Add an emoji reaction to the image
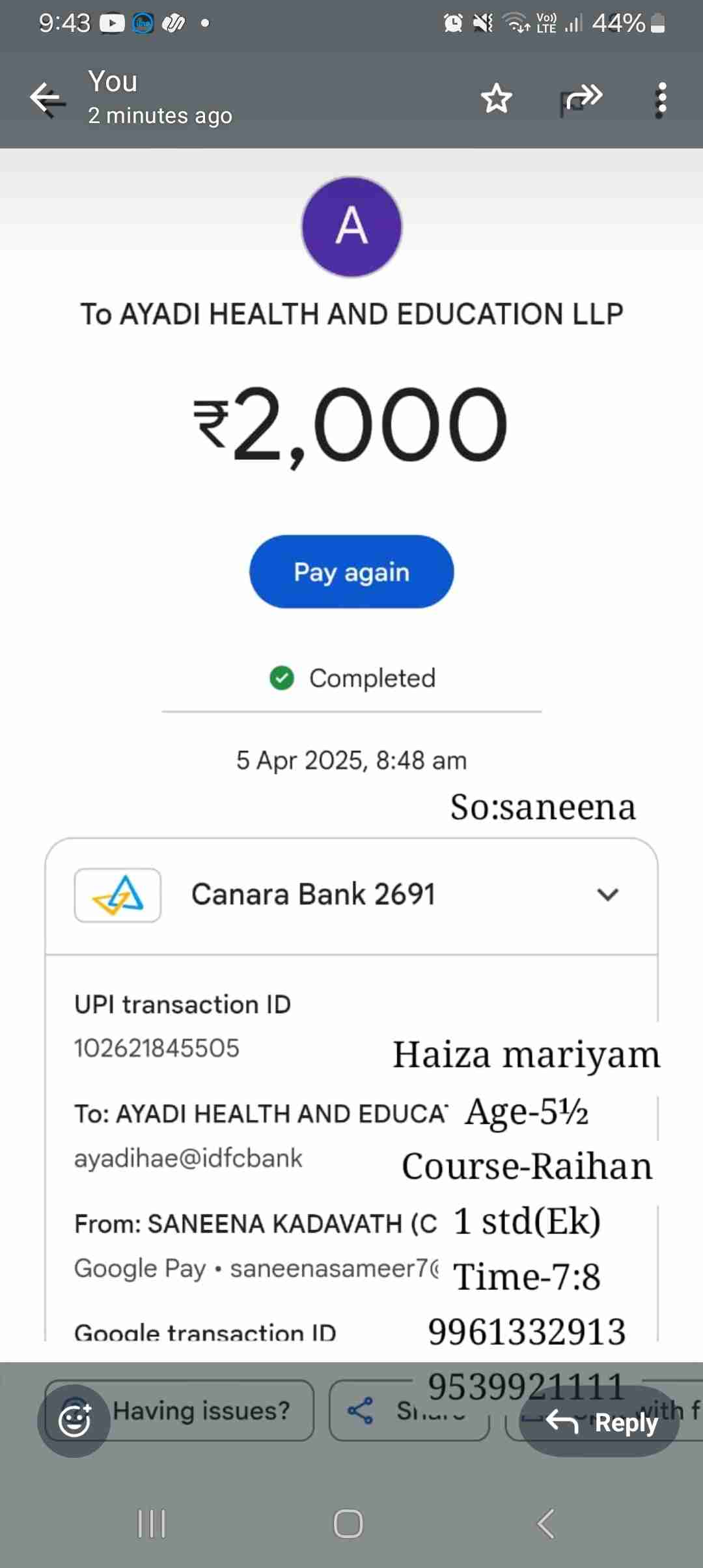 pos(74,1421)
